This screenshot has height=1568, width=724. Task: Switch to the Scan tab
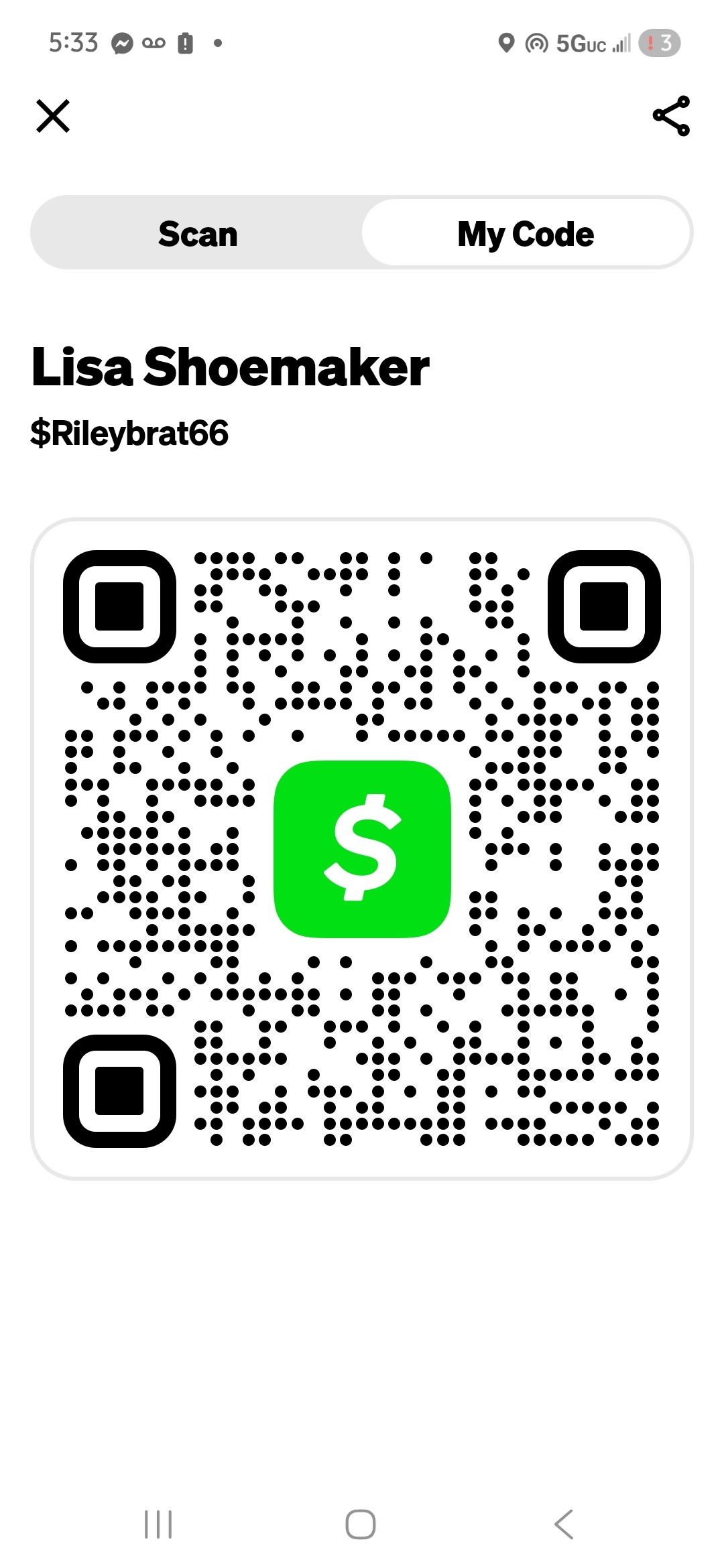[198, 233]
